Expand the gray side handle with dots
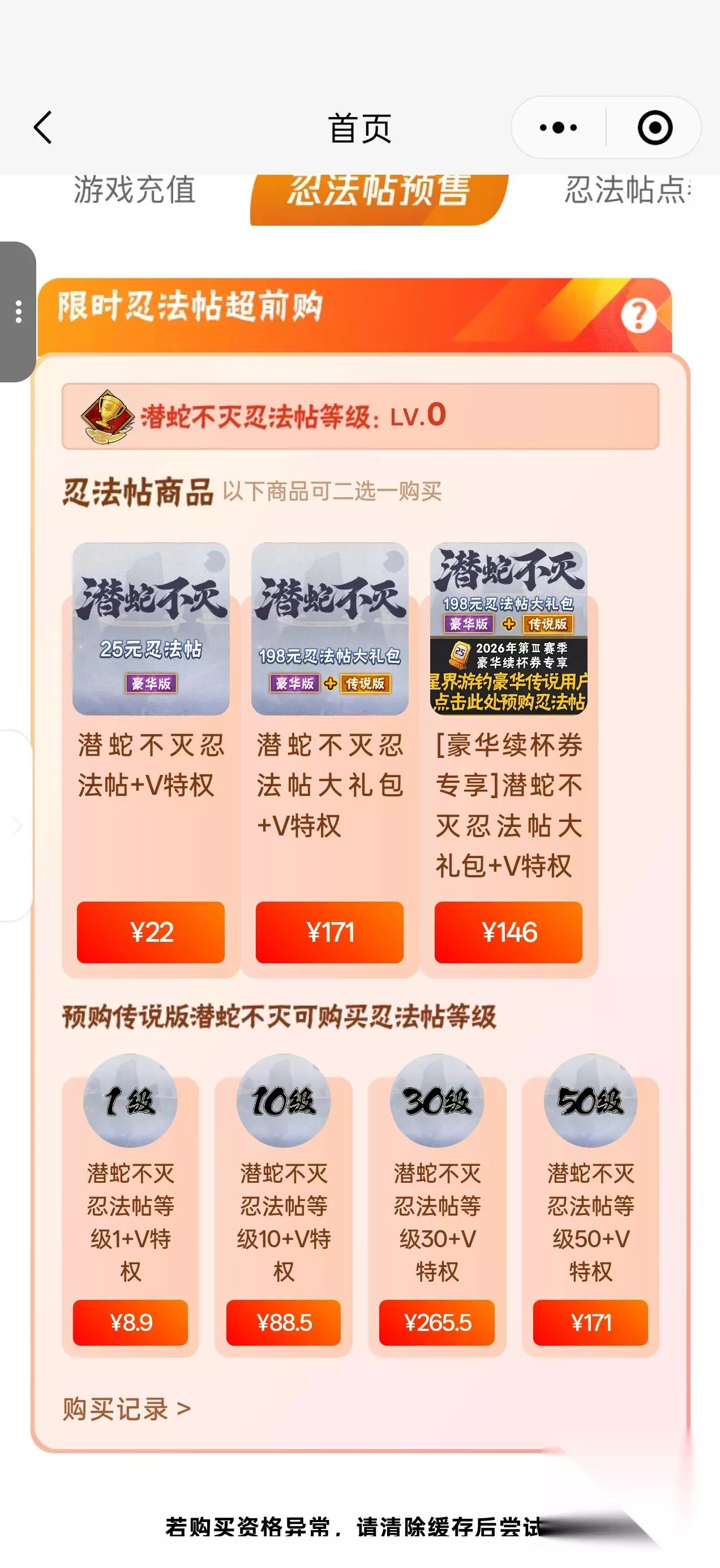Image resolution: width=720 pixels, height=1568 pixels. click(x=18, y=312)
